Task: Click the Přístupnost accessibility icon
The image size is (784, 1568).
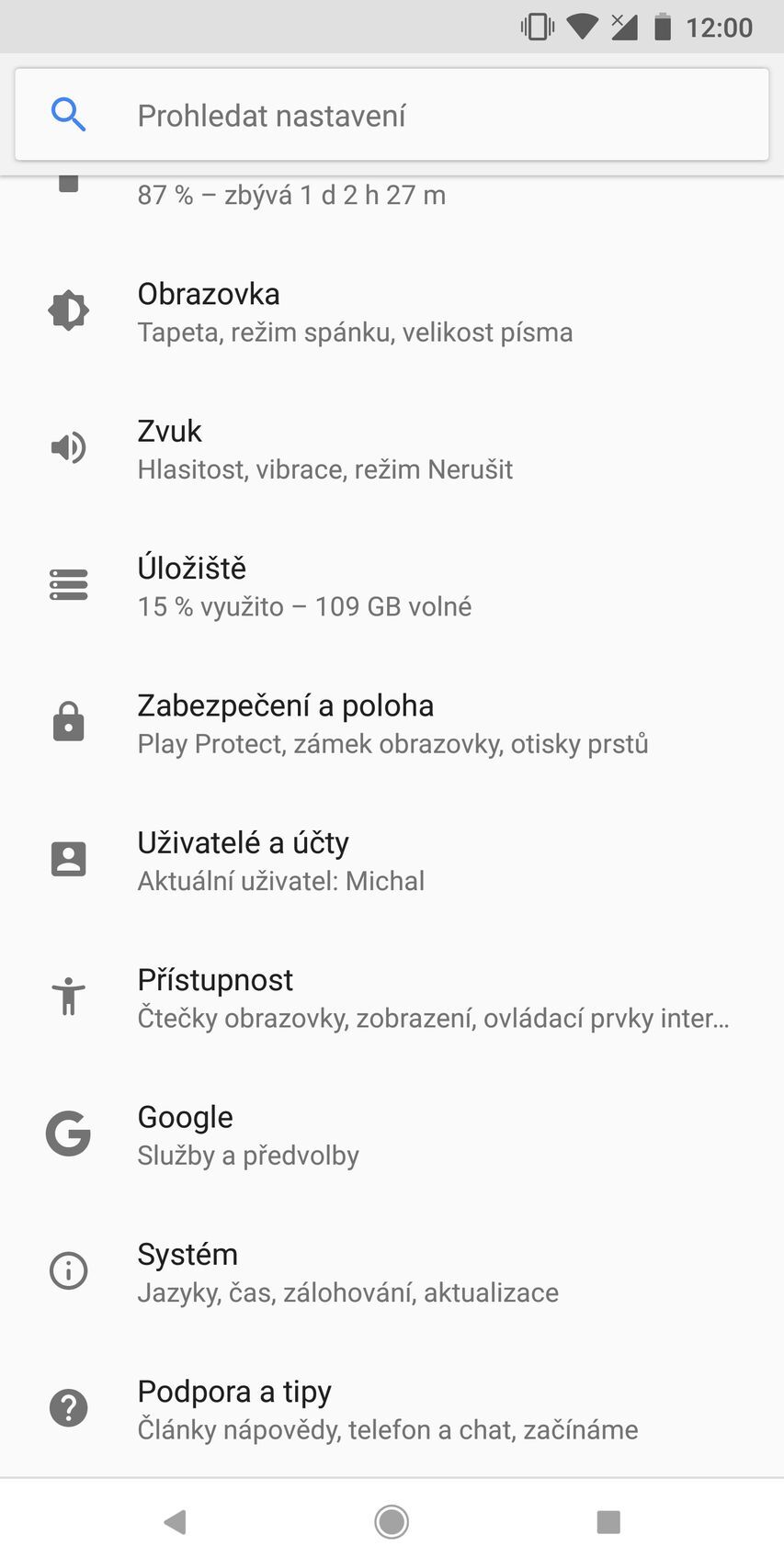Action: pyautogui.click(x=68, y=996)
